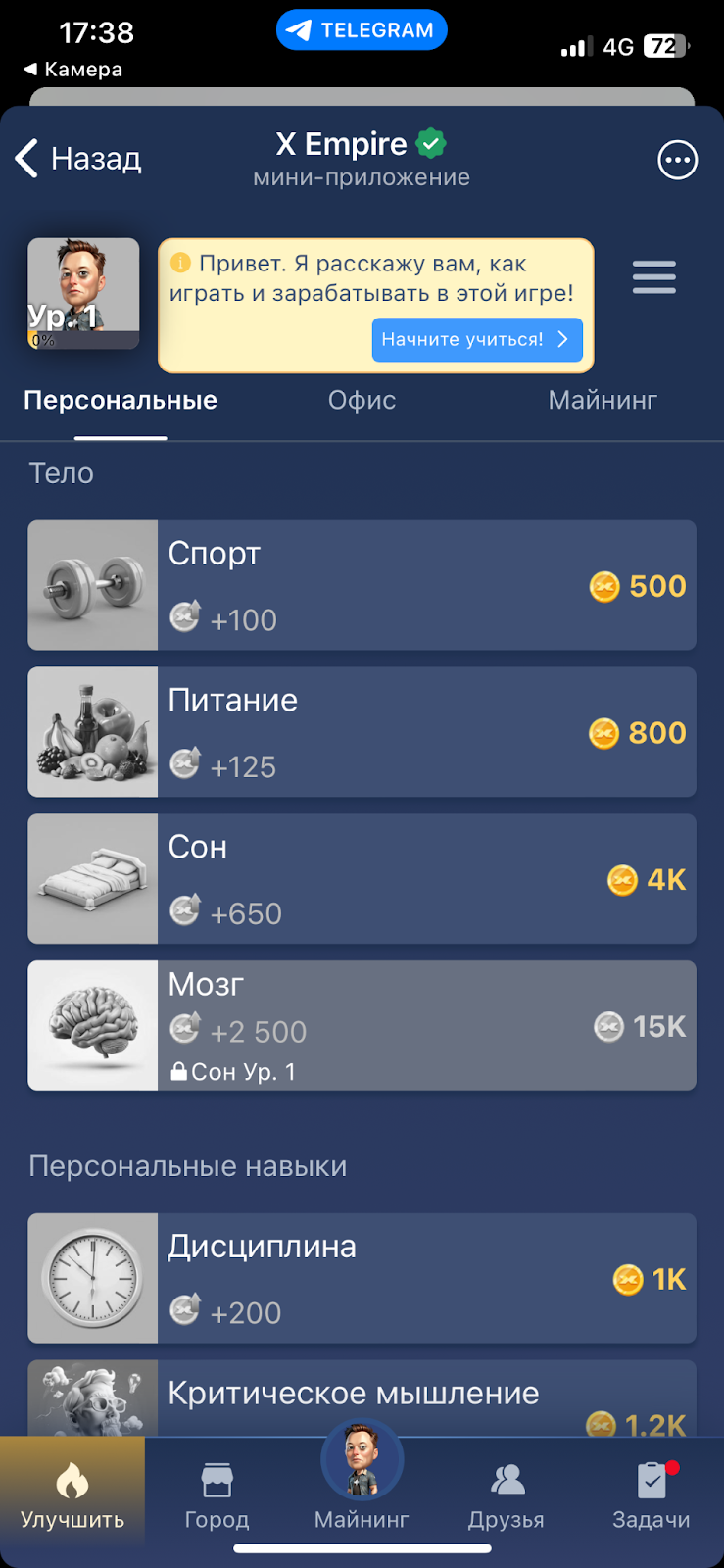Upgrade the Спорт card

[362, 585]
